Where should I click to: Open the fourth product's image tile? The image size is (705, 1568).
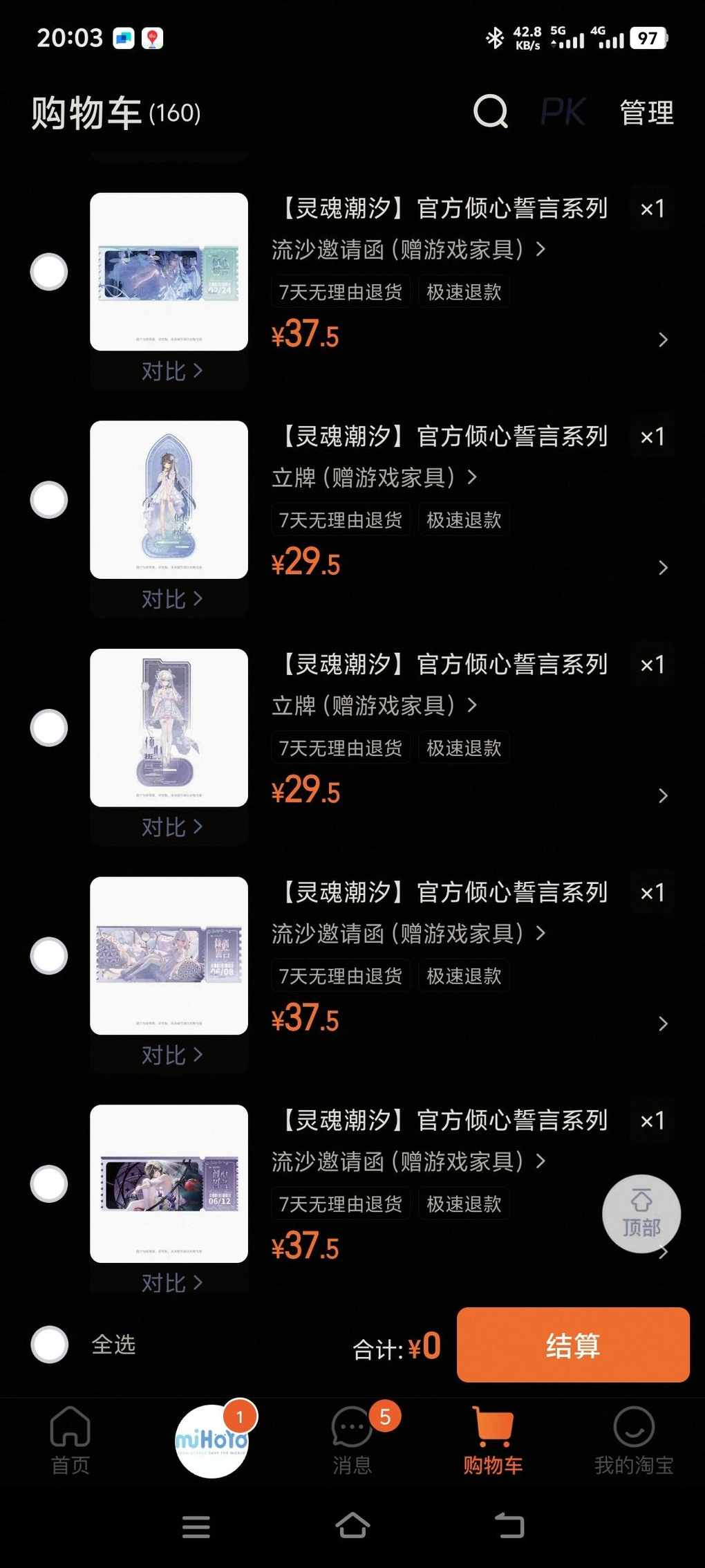click(169, 956)
